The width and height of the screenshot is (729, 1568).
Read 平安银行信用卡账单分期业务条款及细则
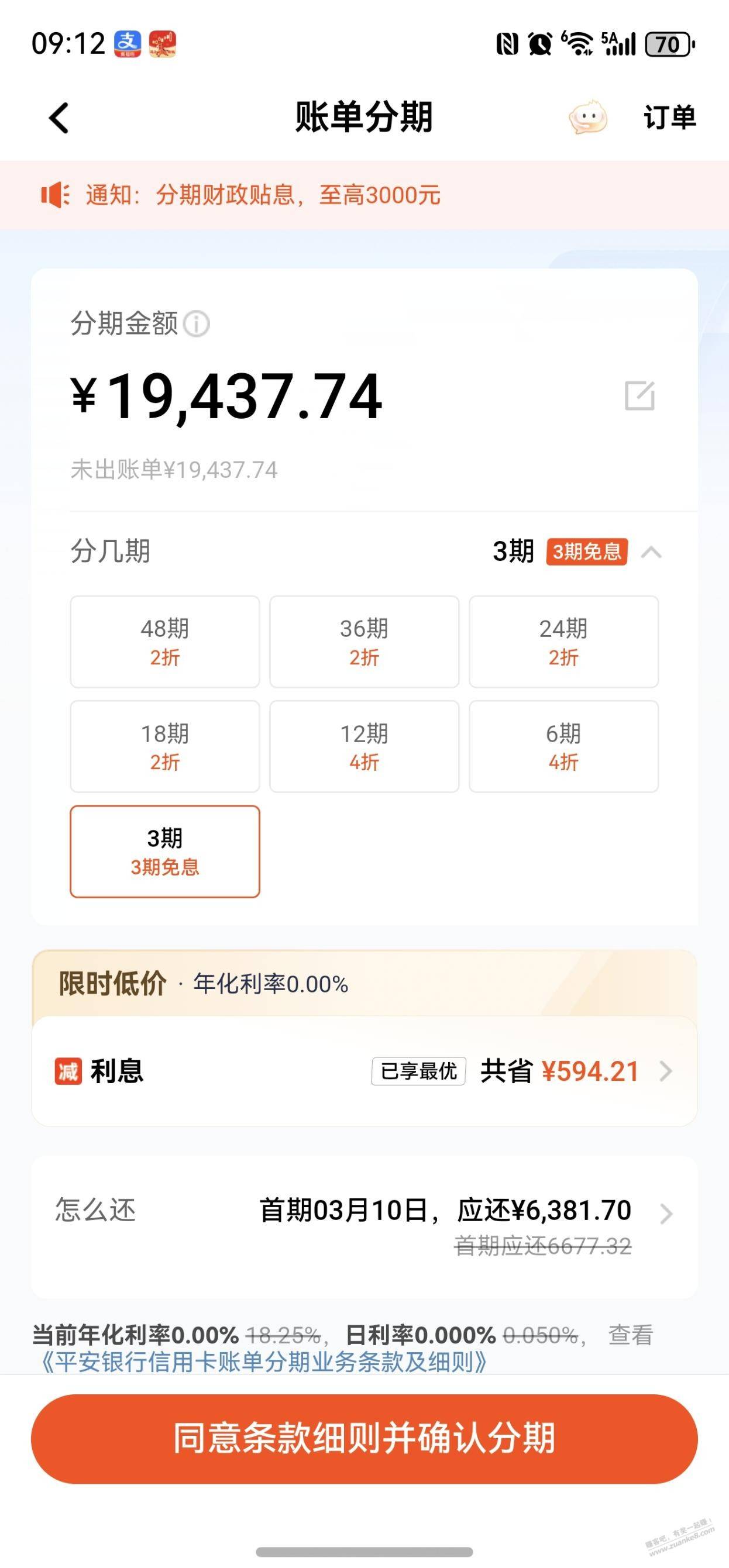pos(264,1362)
